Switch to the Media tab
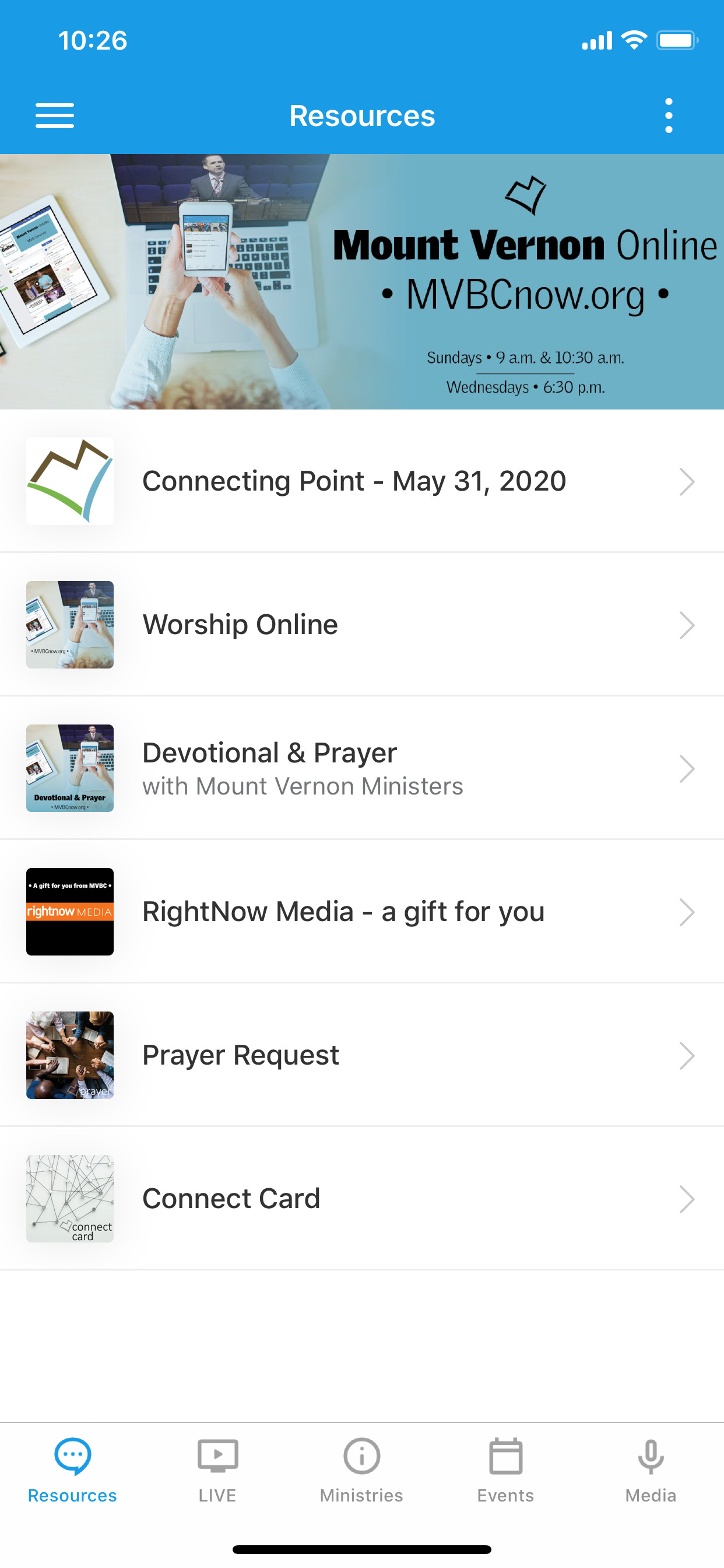The image size is (724, 1568). pyautogui.click(x=651, y=1469)
